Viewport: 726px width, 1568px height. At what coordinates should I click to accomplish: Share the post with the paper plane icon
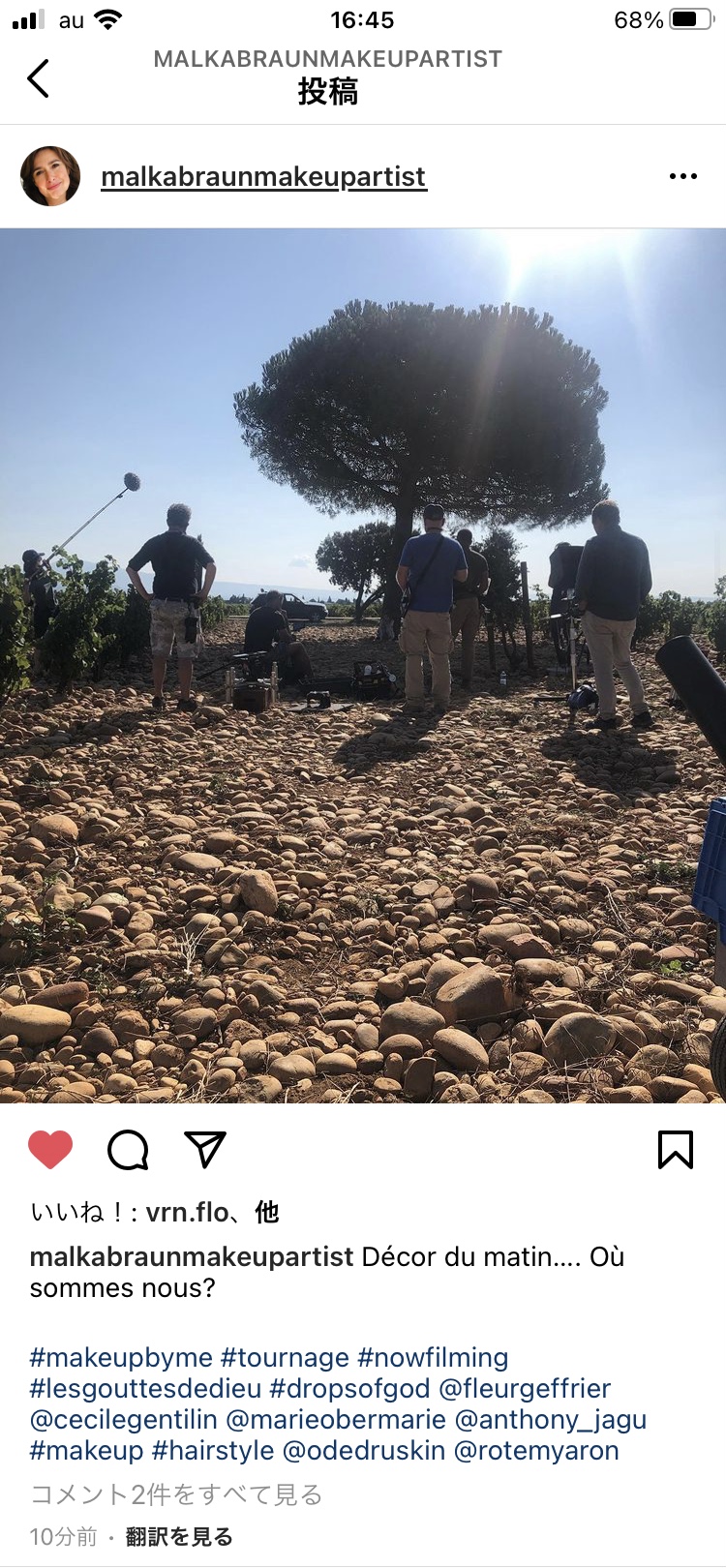(x=205, y=1150)
